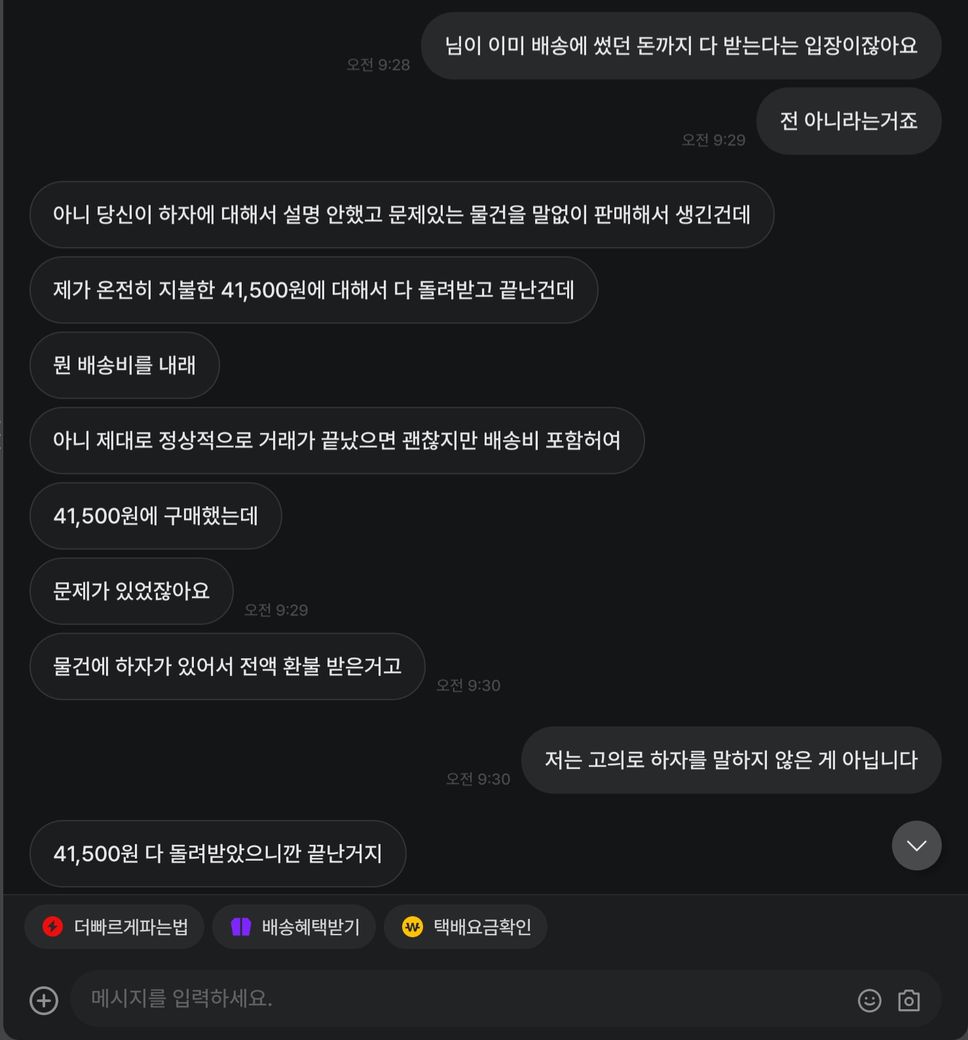Screen dimensions: 968x1040
Task: Open the plus attachment menu
Action: pos(44,1000)
